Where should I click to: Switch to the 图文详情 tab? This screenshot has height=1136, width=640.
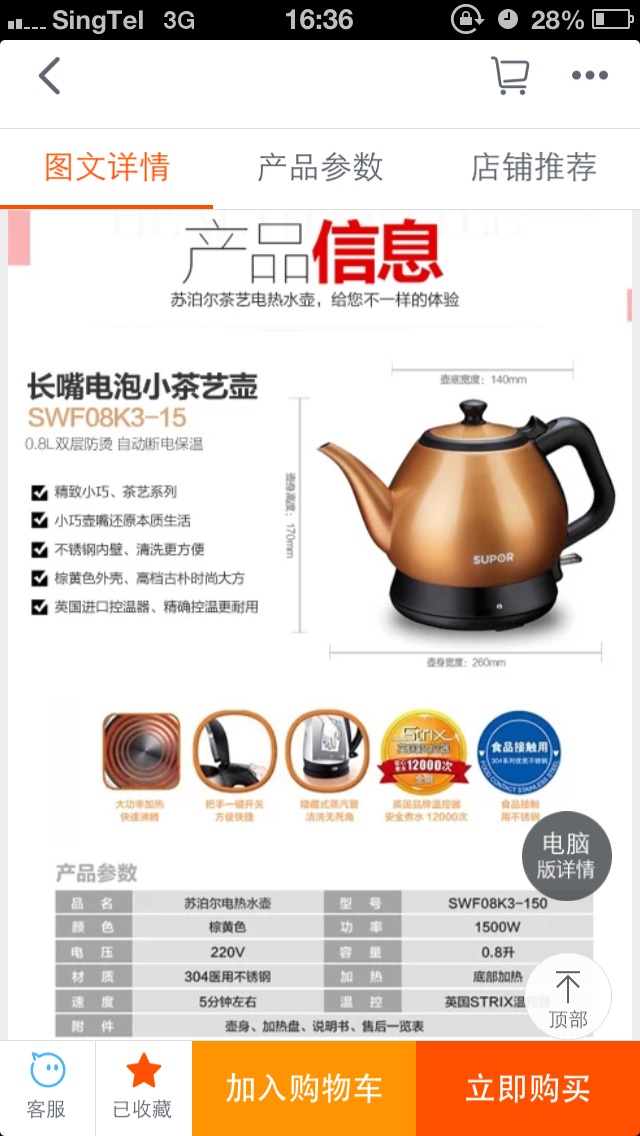click(107, 167)
